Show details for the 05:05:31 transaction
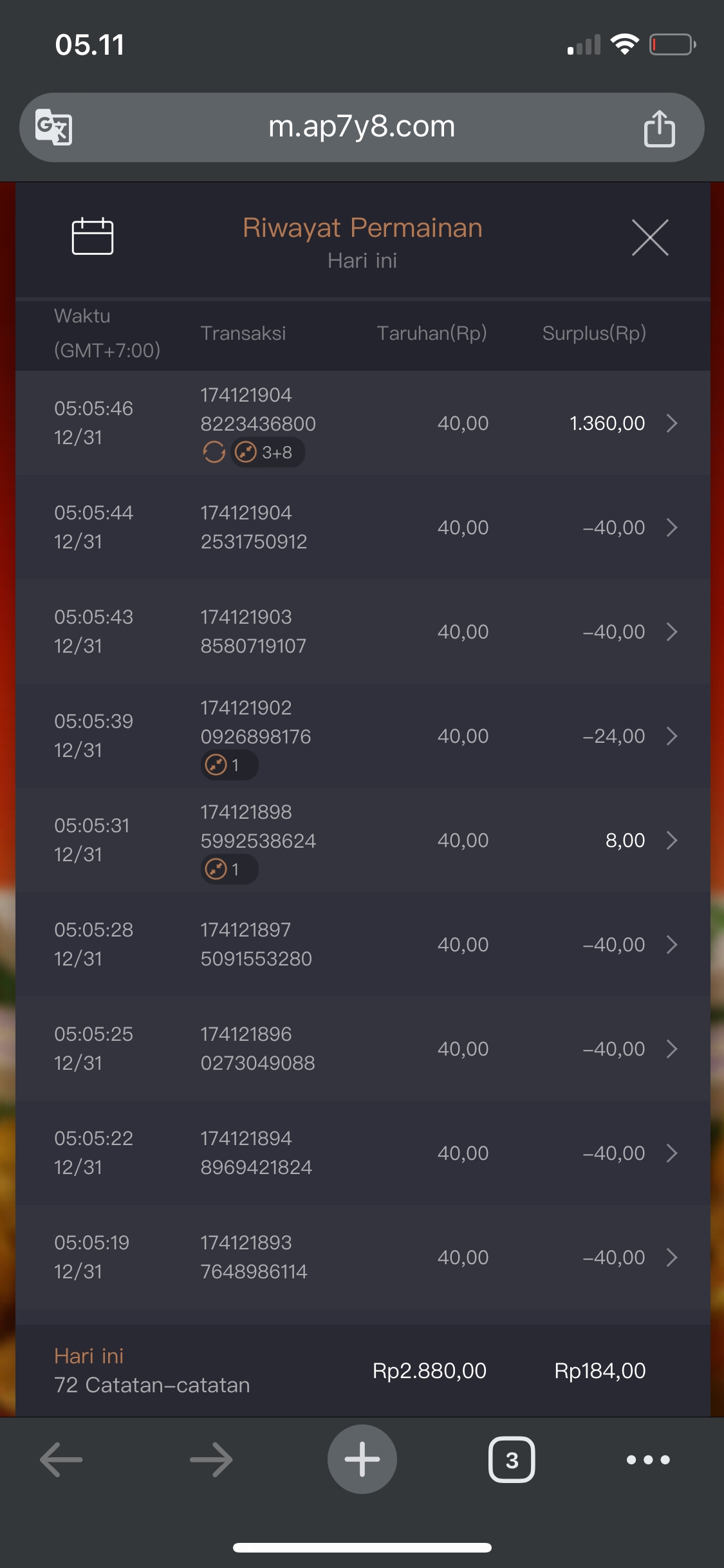This screenshot has height=1568, width=724. pyautogui.click(x=671, y=841)
